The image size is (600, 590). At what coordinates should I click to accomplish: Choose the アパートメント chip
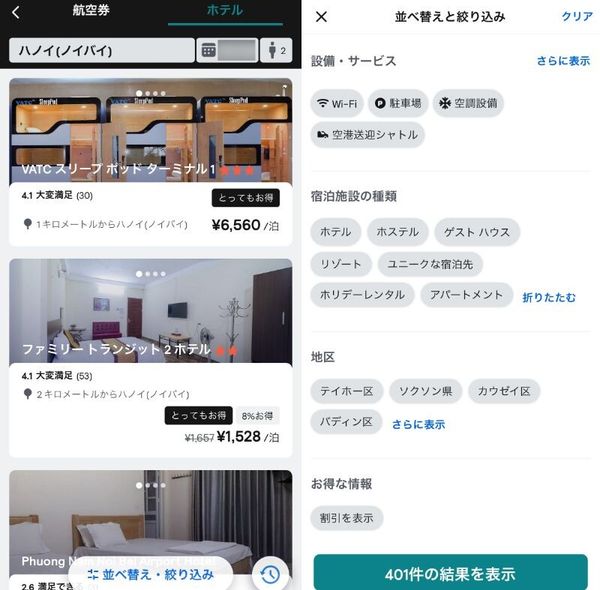466,295
